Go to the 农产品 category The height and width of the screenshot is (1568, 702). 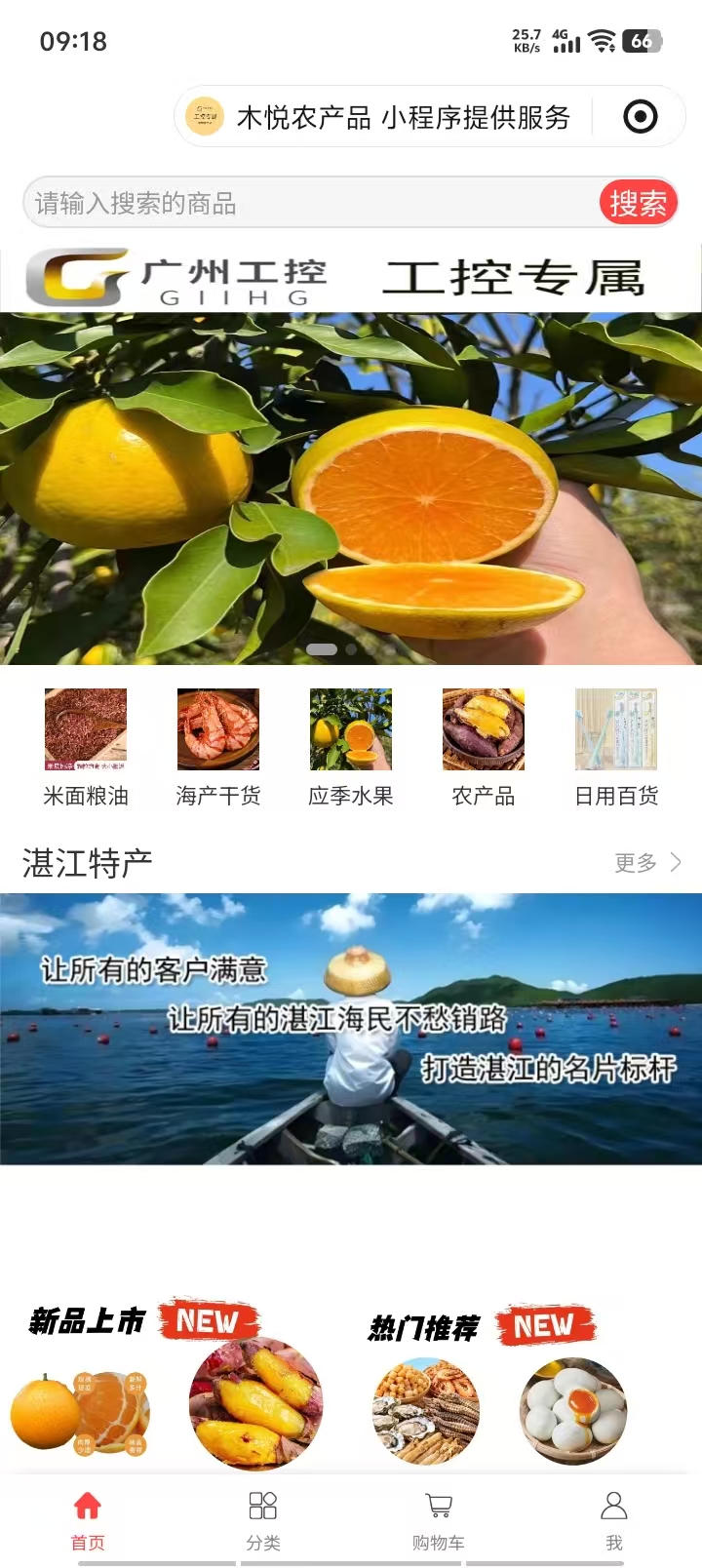click(484, 747)
